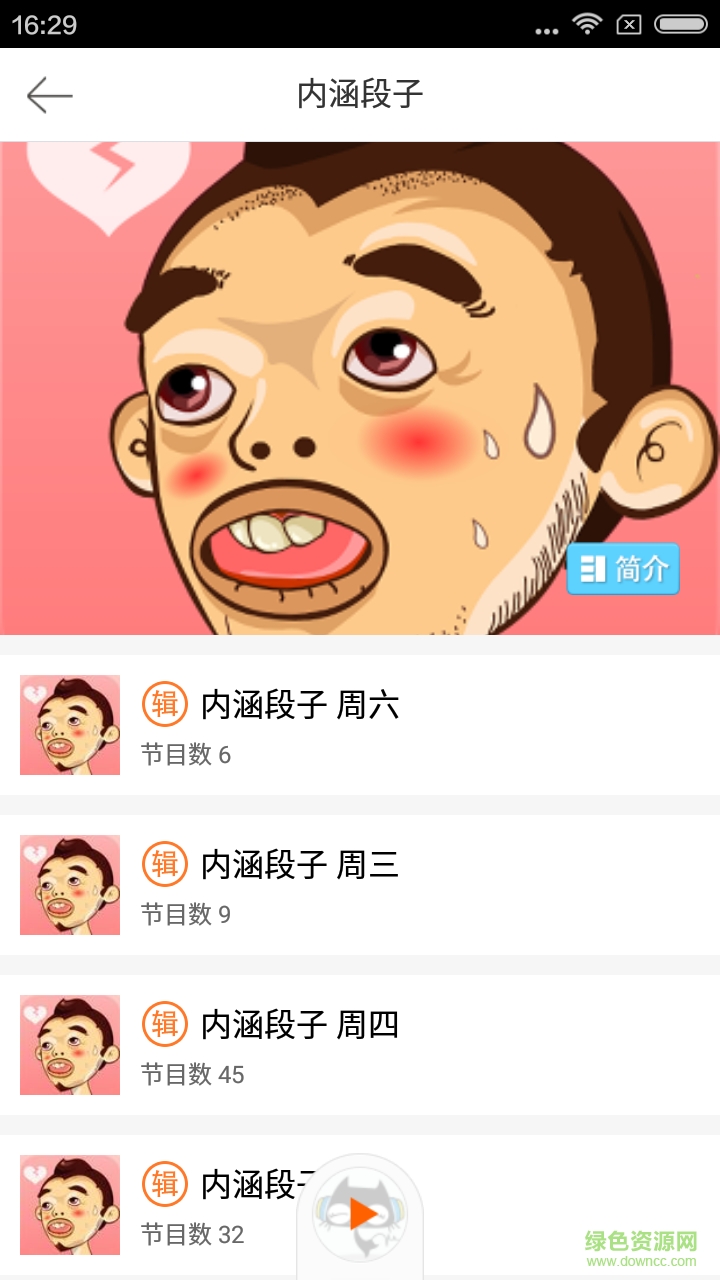
Task: Tap the 辑 badge on 内涵段子 周六
Action: pos(166,704)
